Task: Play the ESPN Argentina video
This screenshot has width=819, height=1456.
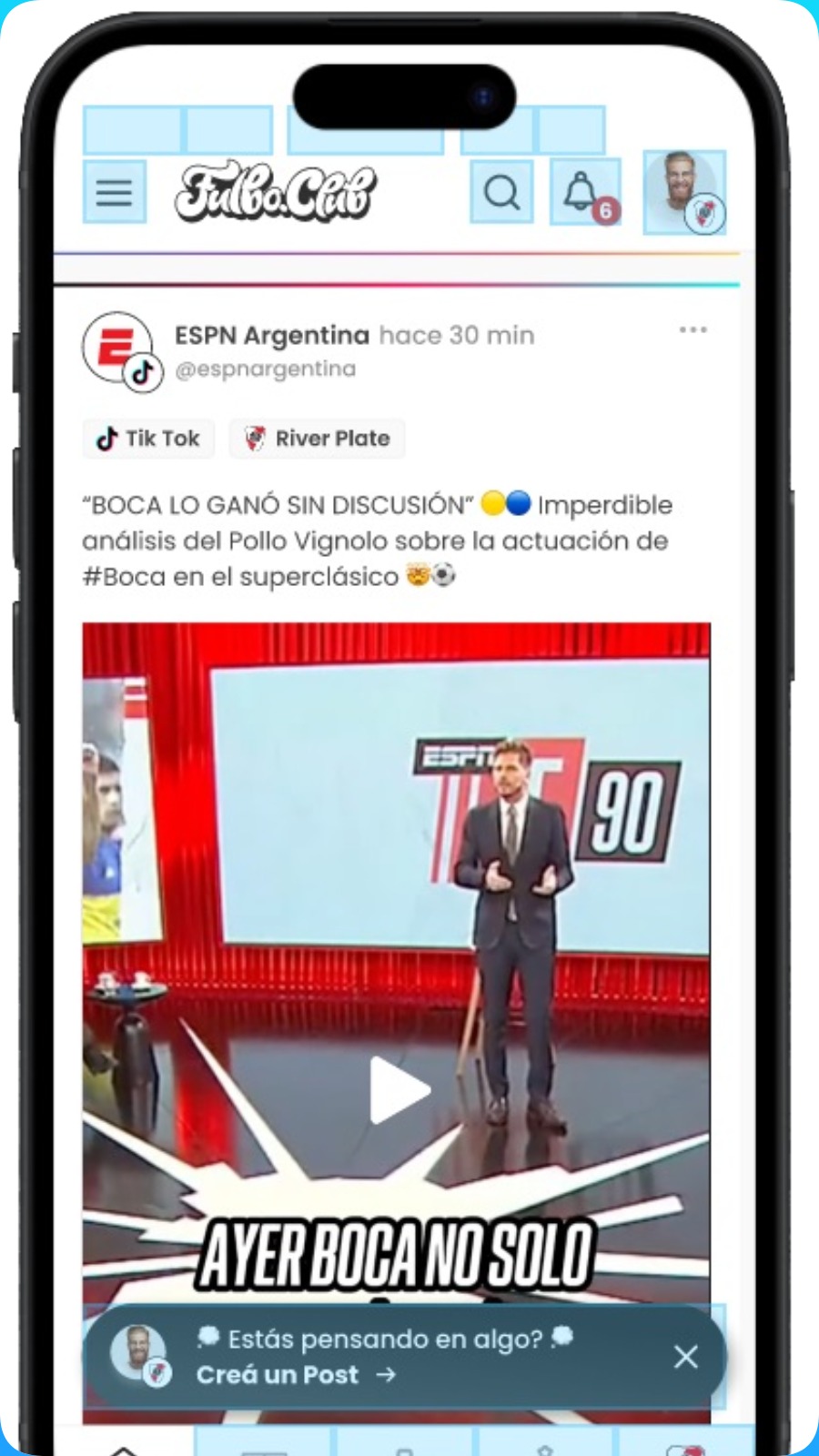Action: point(398,1089)
